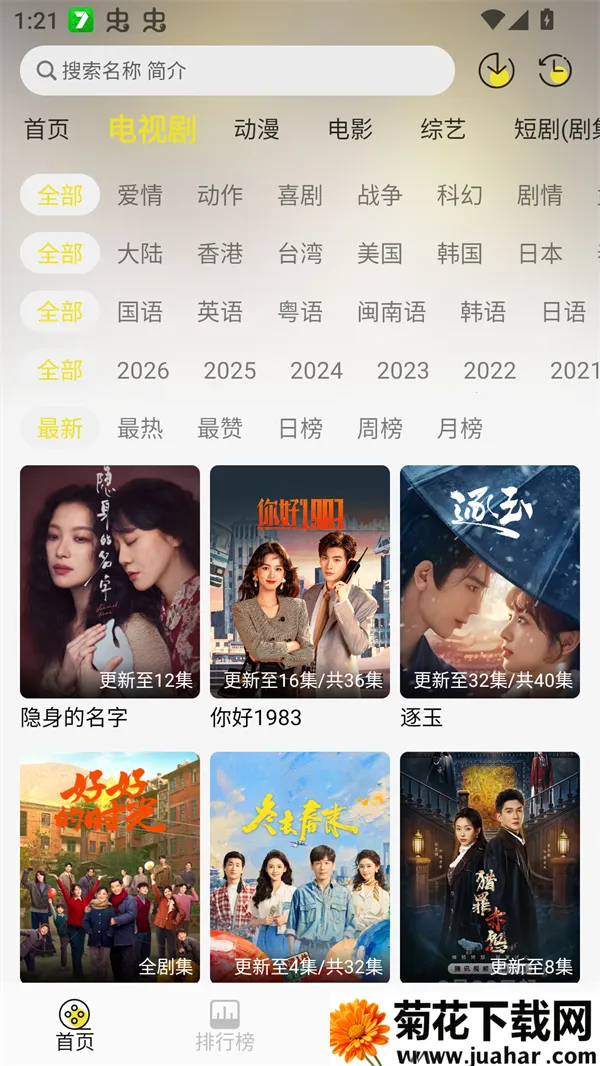The width and height of the screenshot is (600, 1066).
Task: Filter by 韩国 region
Action: (460, 253)
